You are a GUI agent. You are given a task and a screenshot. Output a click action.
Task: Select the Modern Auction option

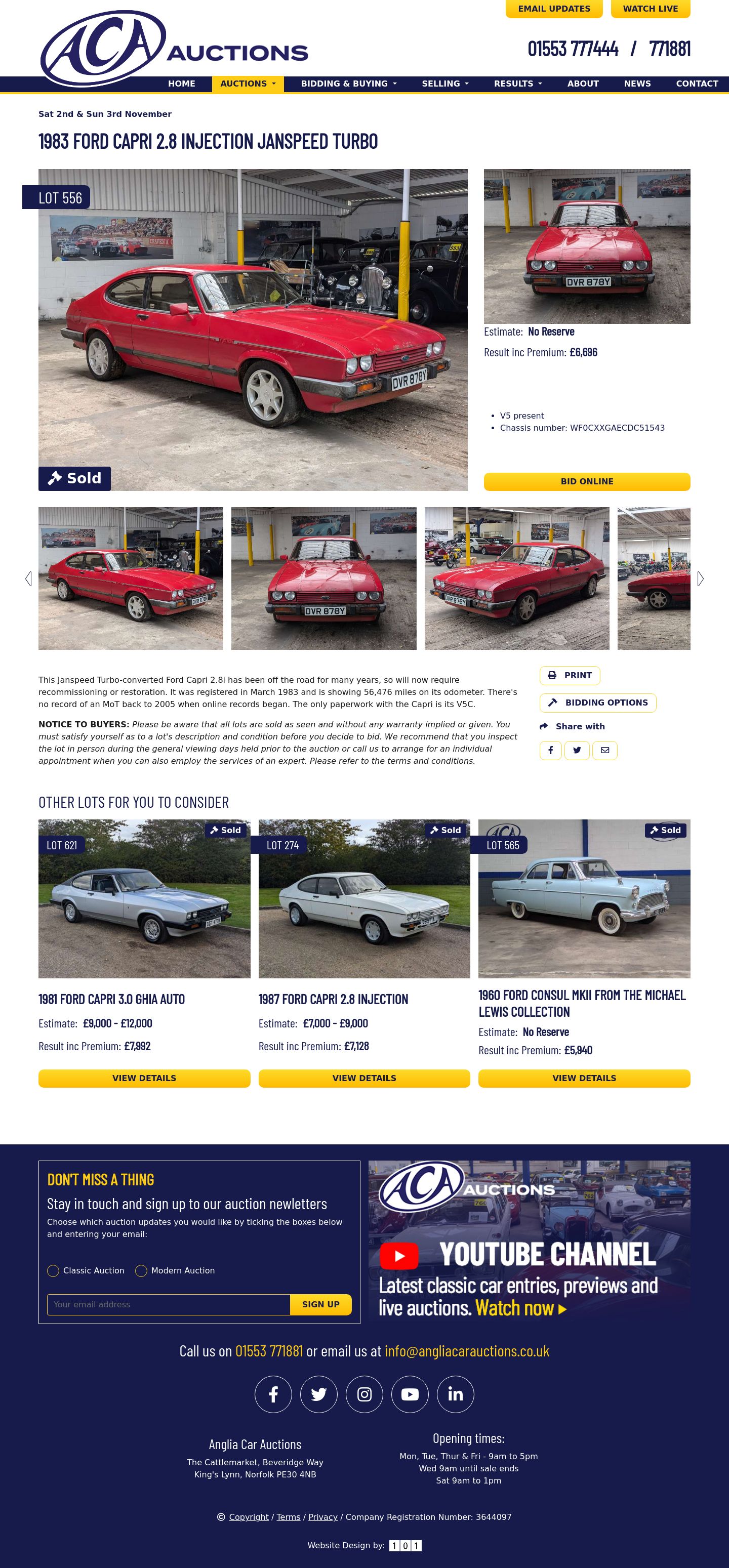pos(141,1270)
